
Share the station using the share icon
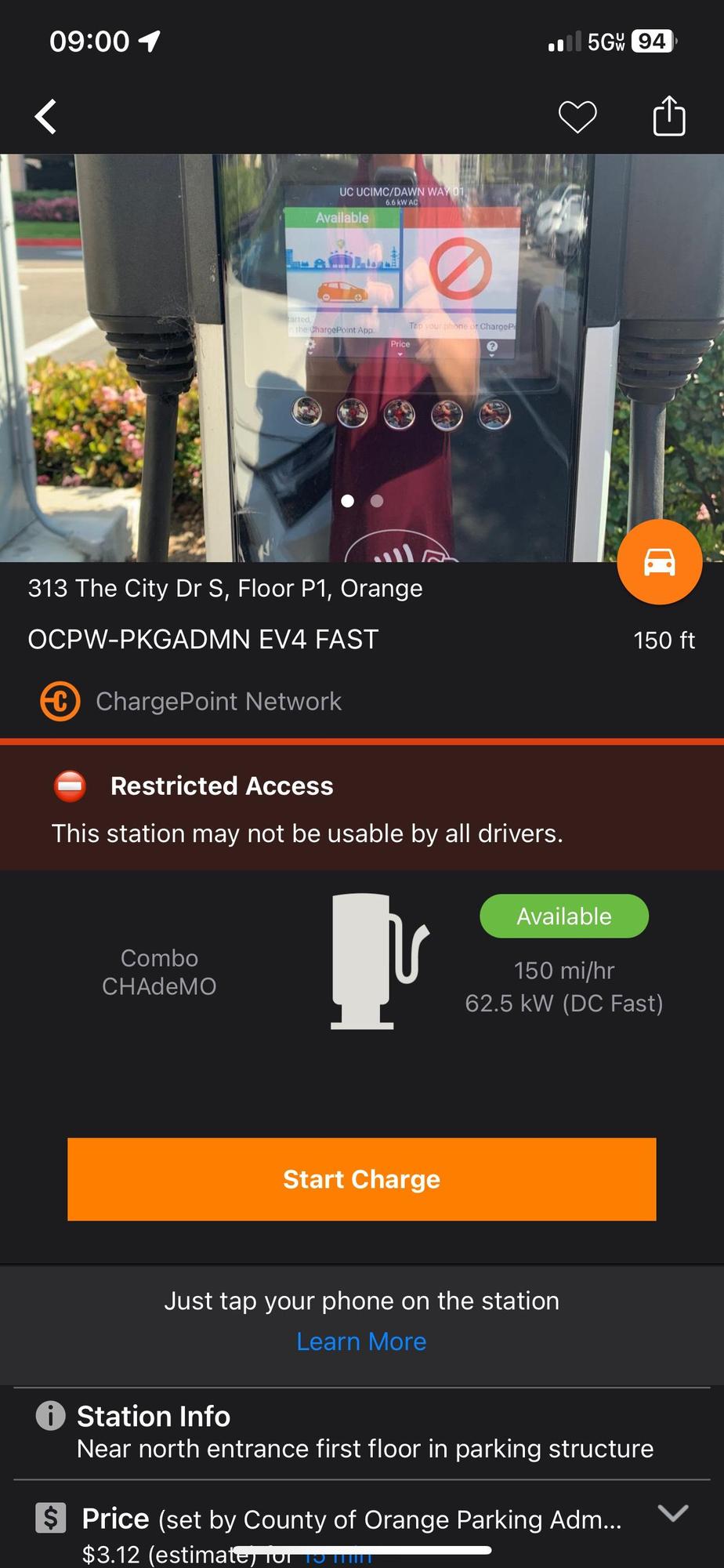point(668,116)
